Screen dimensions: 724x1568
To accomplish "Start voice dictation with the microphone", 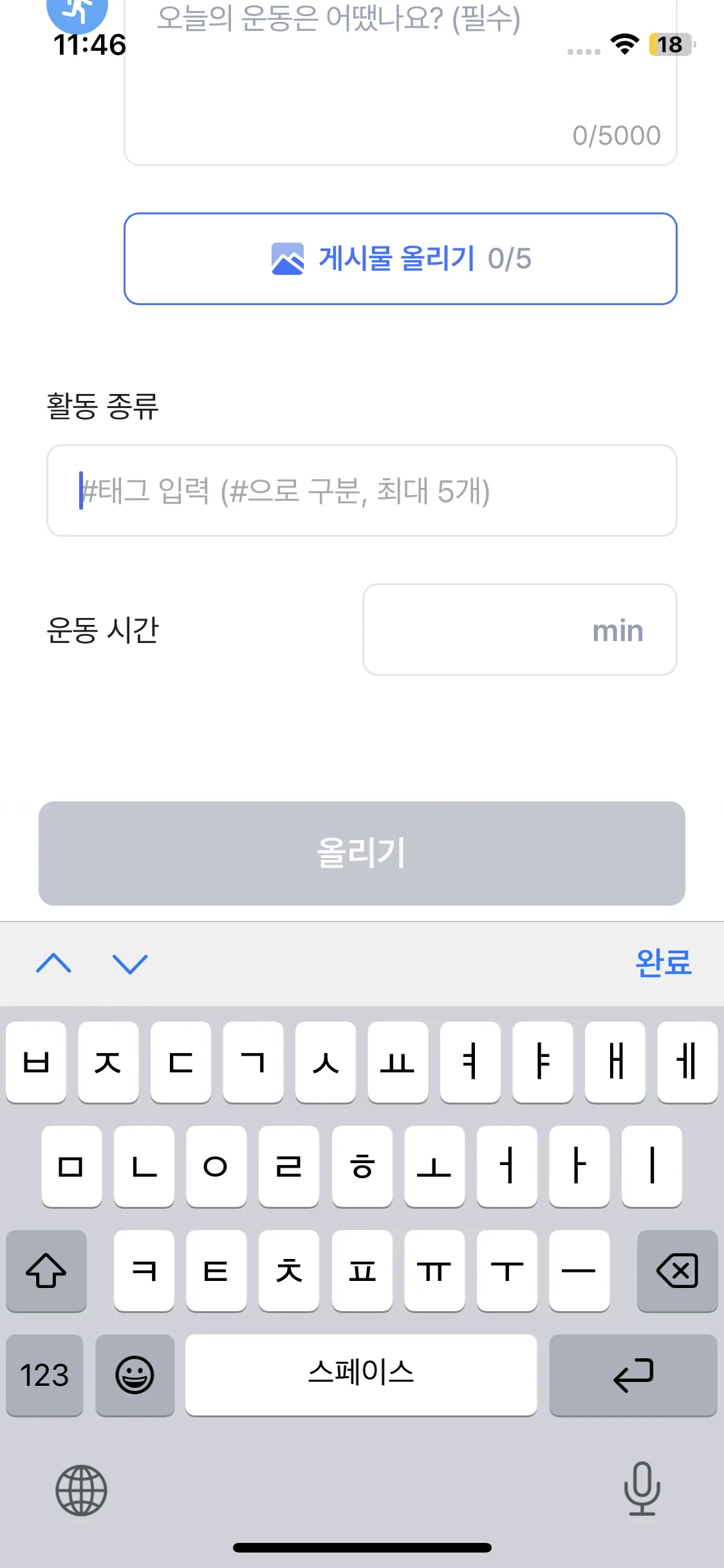I will click(642, 1489).
